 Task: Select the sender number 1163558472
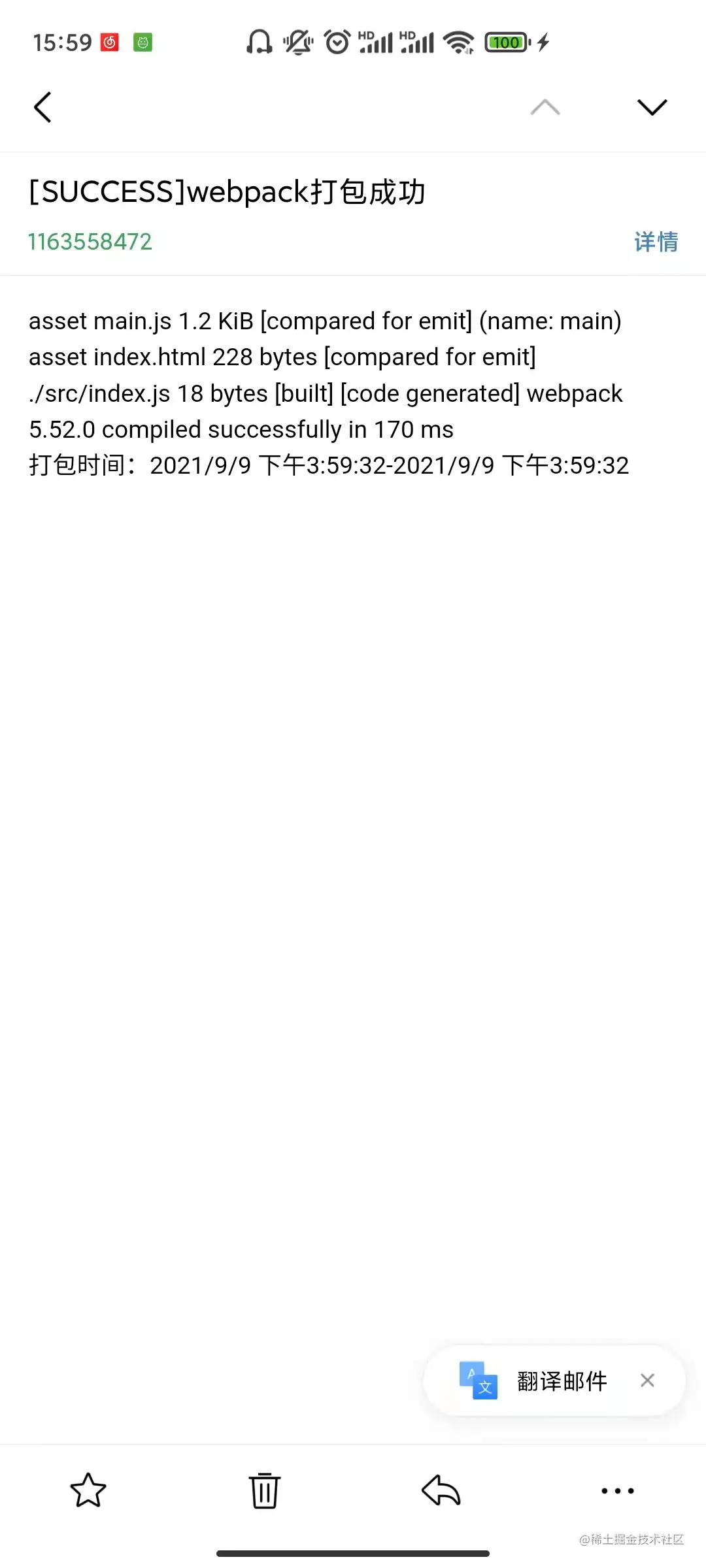(x=90, y=242)
